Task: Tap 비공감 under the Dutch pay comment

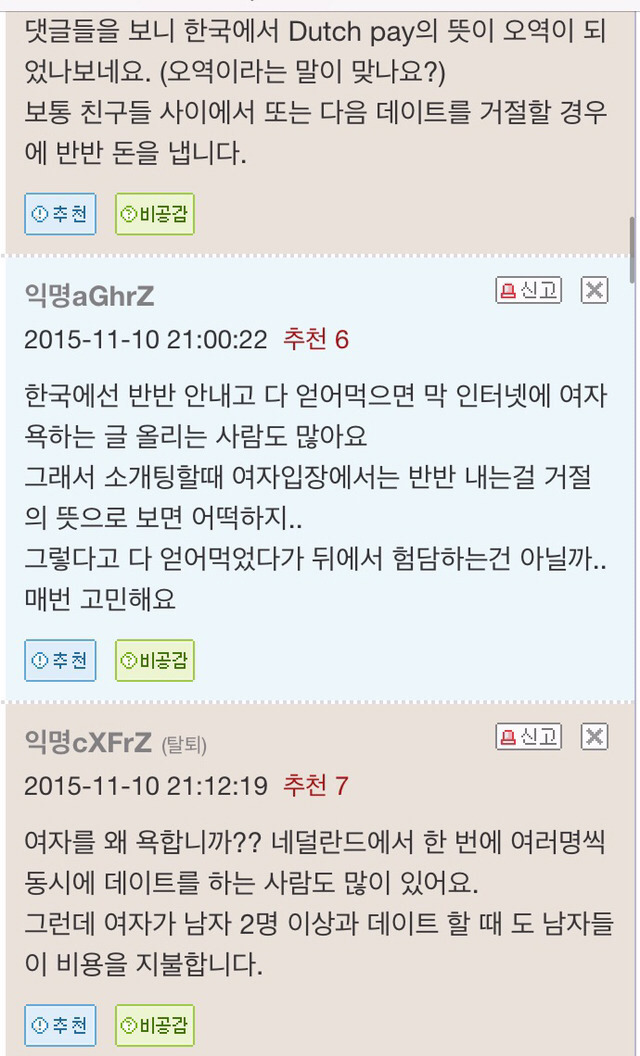Action: pyautogui.click(x=154, y=214)
